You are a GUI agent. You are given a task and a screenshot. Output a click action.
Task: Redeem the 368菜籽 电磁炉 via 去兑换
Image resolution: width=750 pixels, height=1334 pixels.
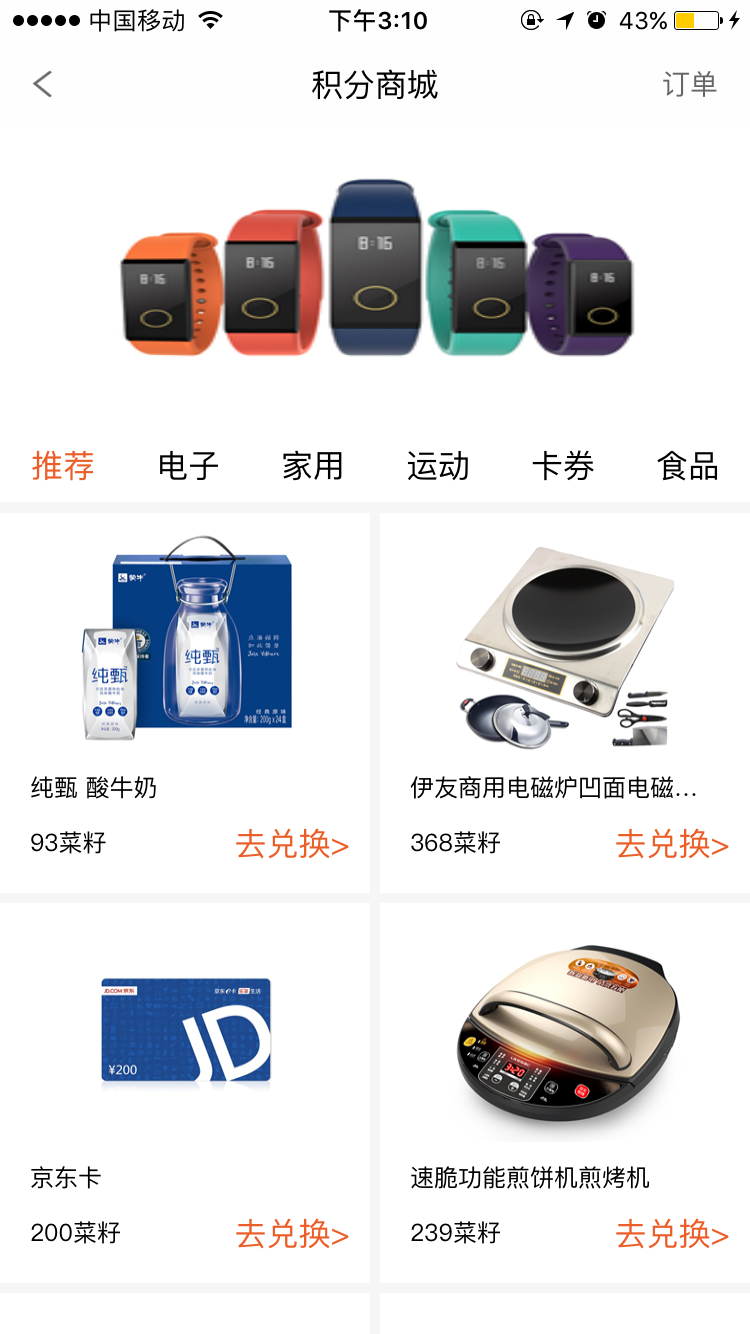(672, 844)
